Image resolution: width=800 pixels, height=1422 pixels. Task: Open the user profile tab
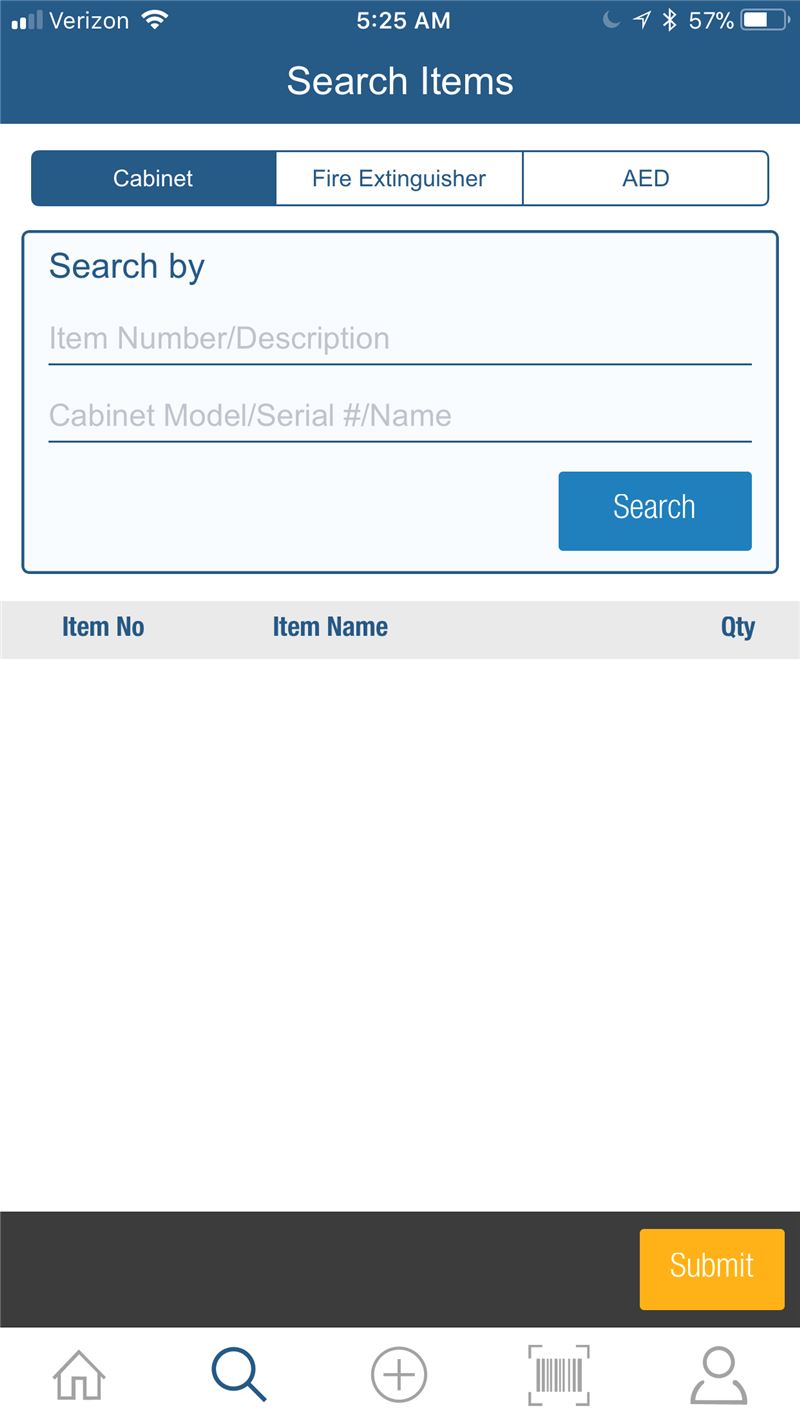click(x=719, y=1375)
